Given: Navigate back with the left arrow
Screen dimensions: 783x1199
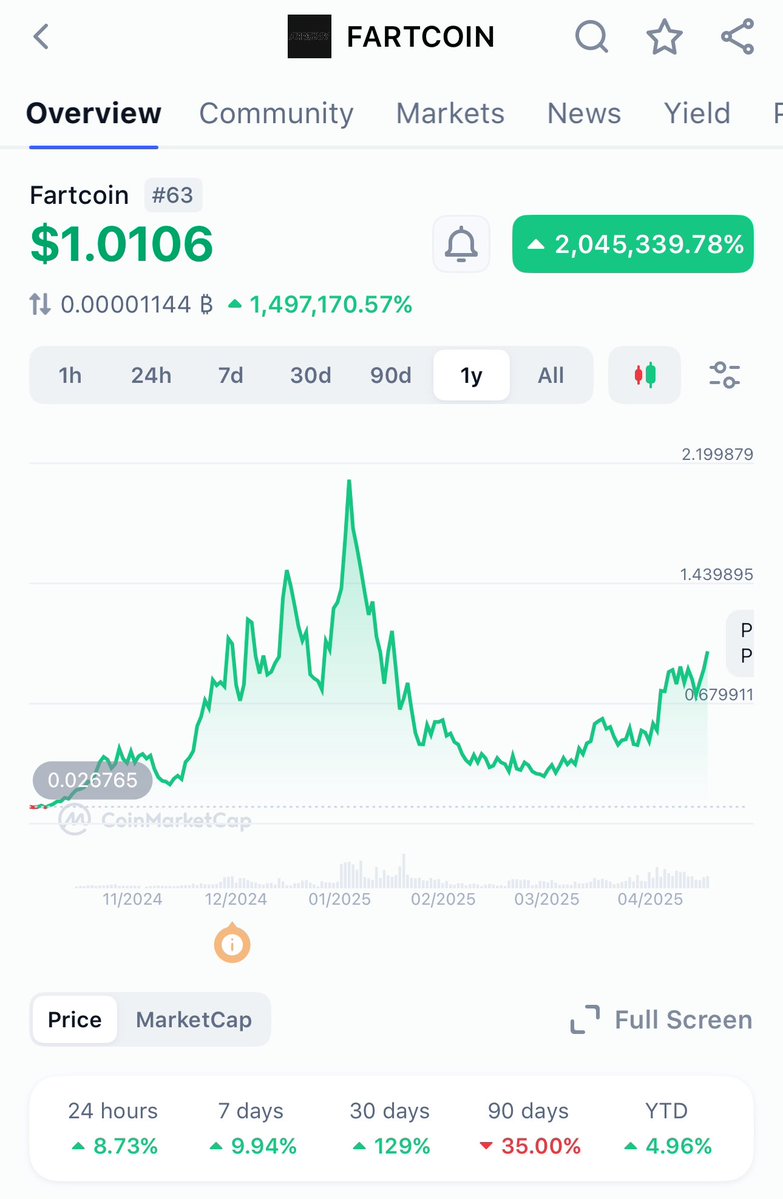Looking at the screenshot, I should pos(39,36).
